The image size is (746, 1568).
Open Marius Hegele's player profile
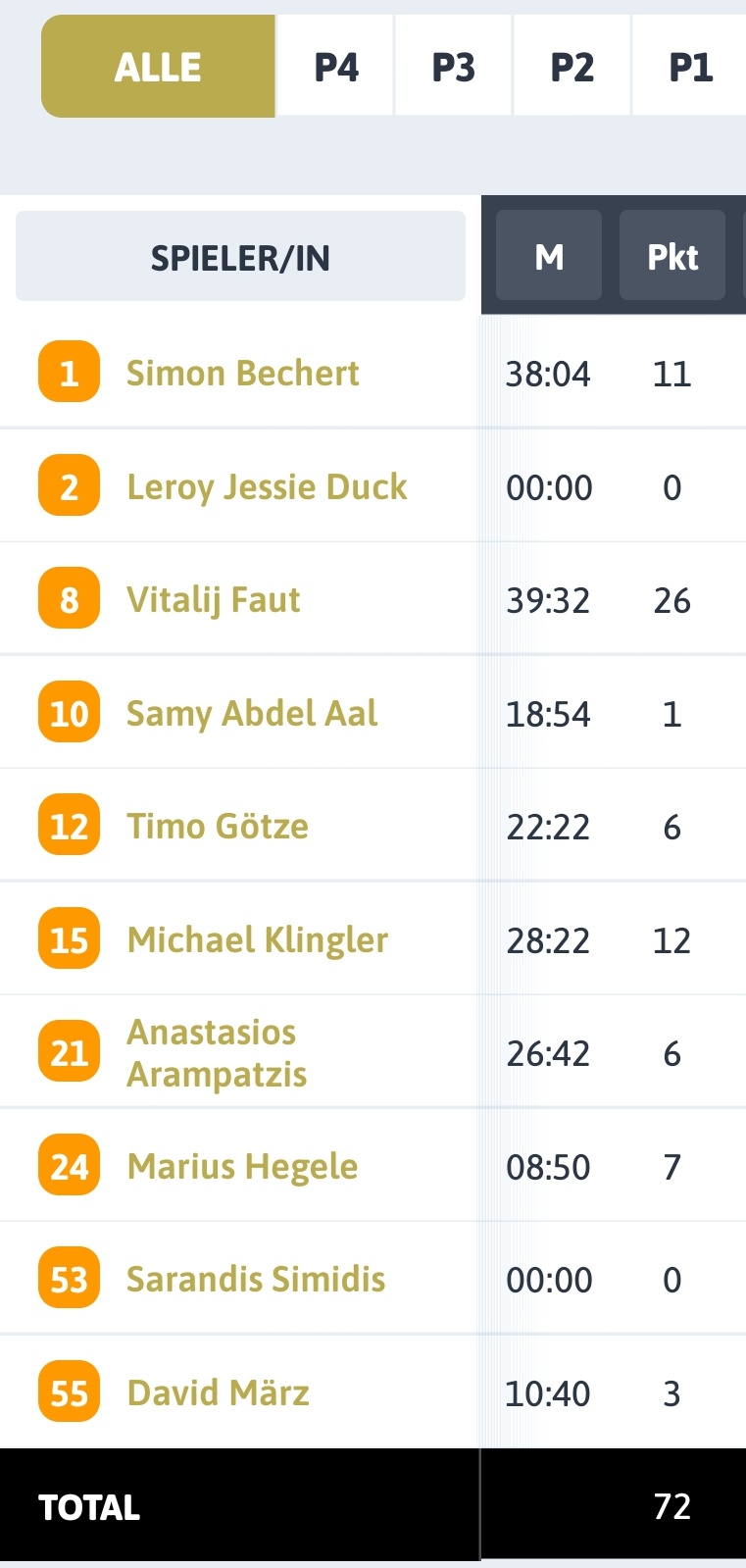[x=242, y=1166]
